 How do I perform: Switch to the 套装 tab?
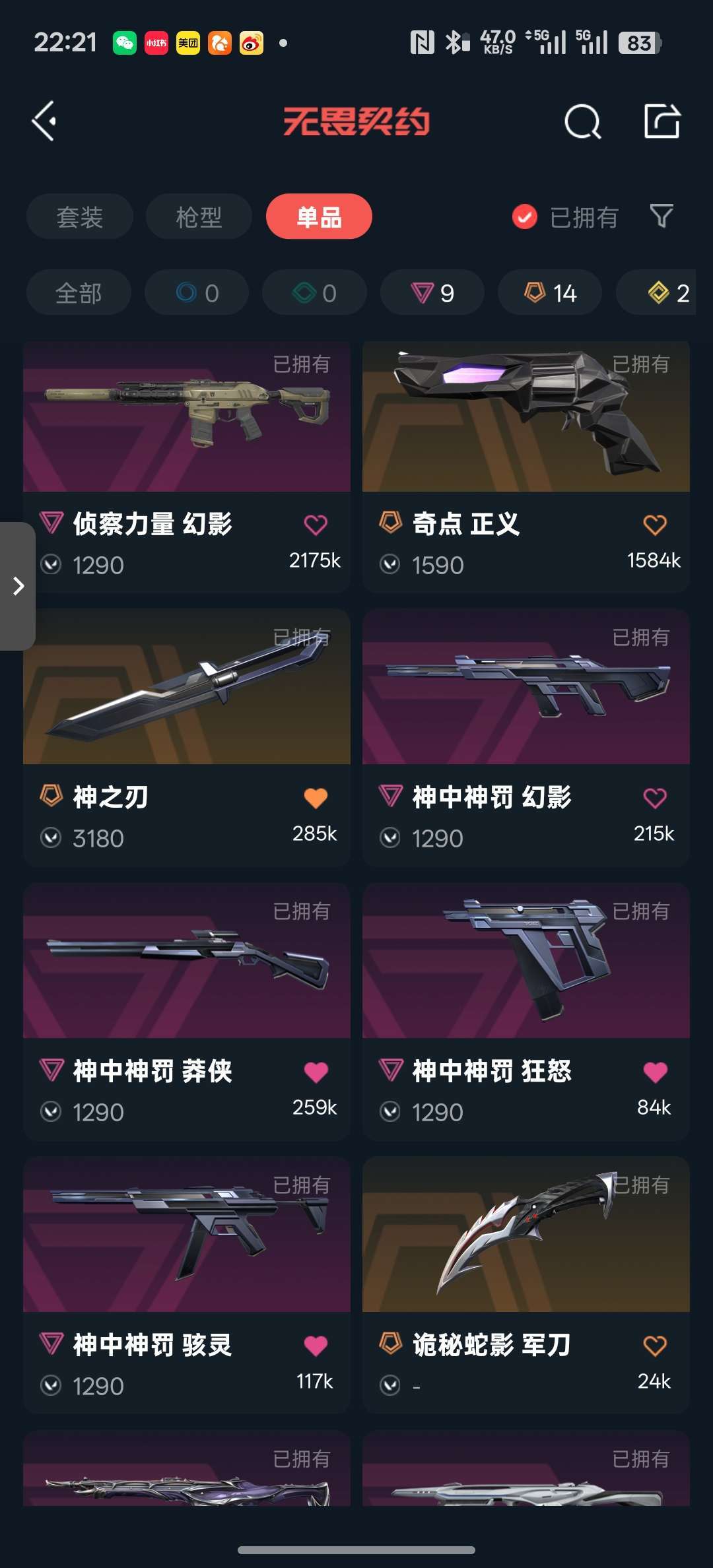tap(79, 216)
